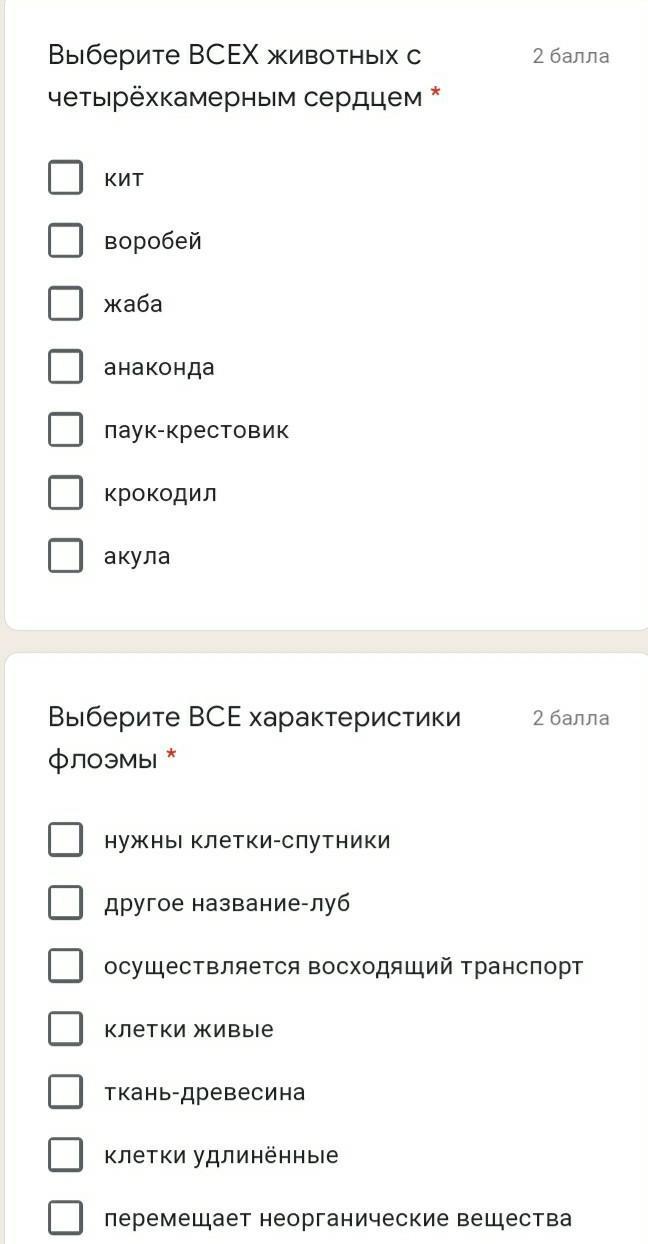The height and width of the screenshot is (1244, 648).
Task: Tick the акула option
Action: 65,556
